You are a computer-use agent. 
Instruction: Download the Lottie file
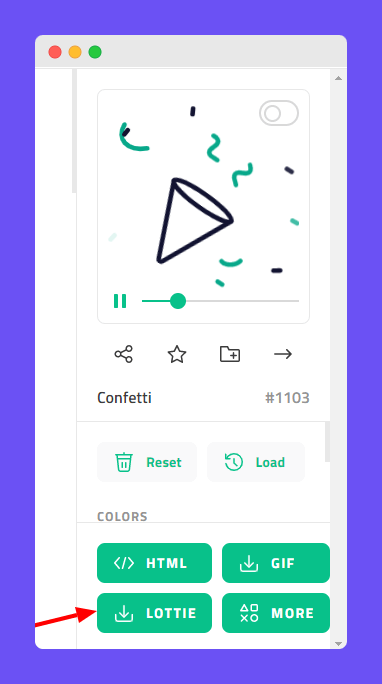(x=154, y=613)
